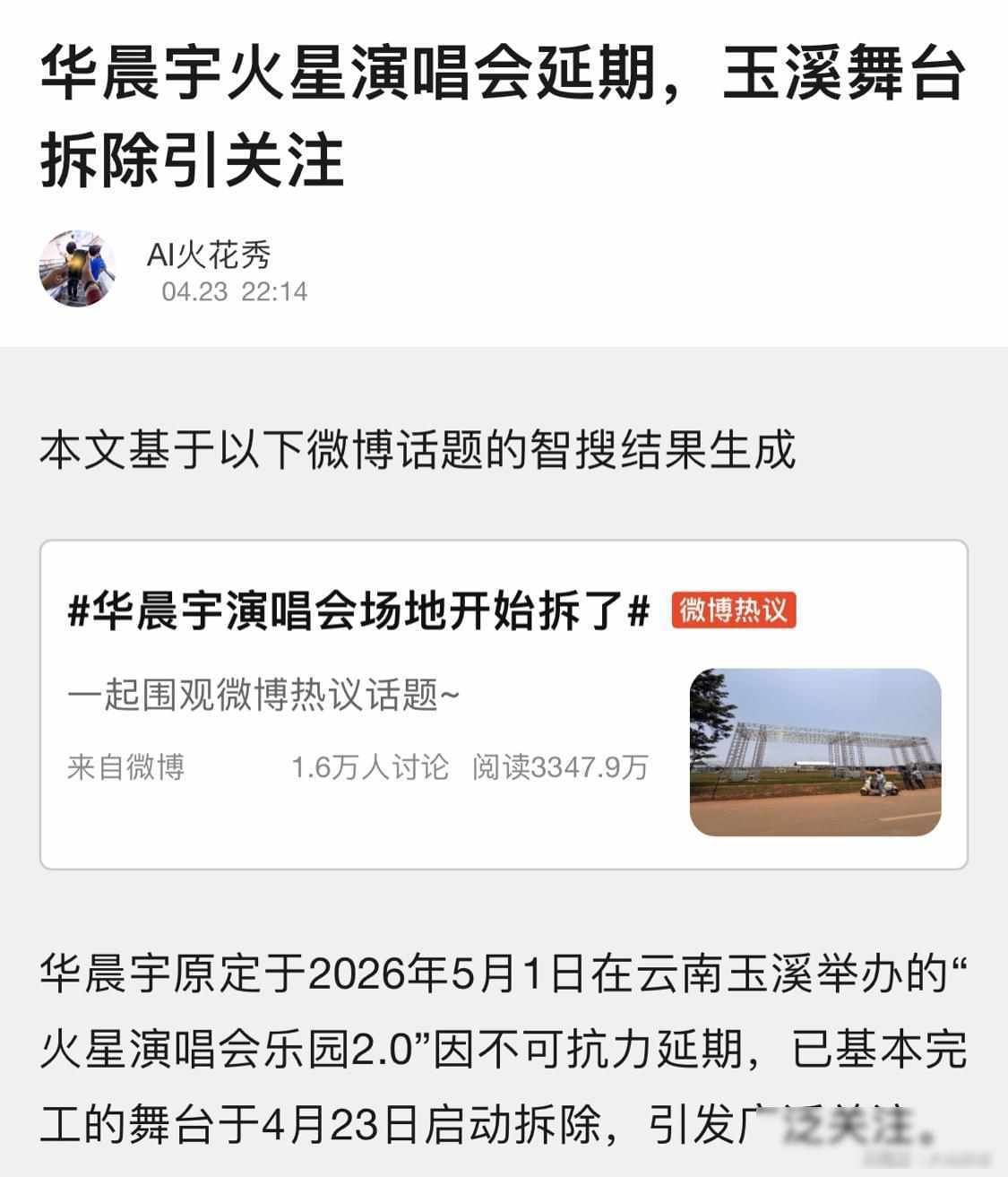Tap the AI火花秀 author name
This screenshot has width=1008, height=1177.
point(208,255)
